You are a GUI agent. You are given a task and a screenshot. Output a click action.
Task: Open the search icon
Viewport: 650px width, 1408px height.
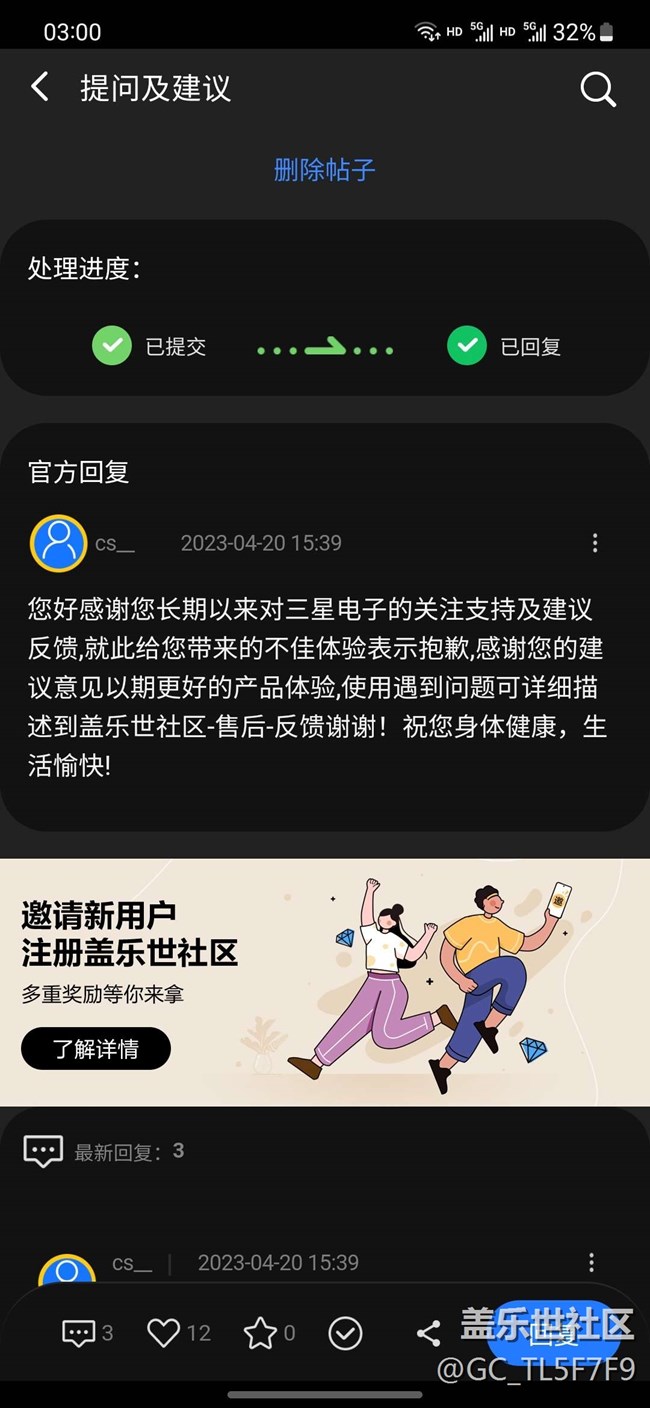point(597,89)
